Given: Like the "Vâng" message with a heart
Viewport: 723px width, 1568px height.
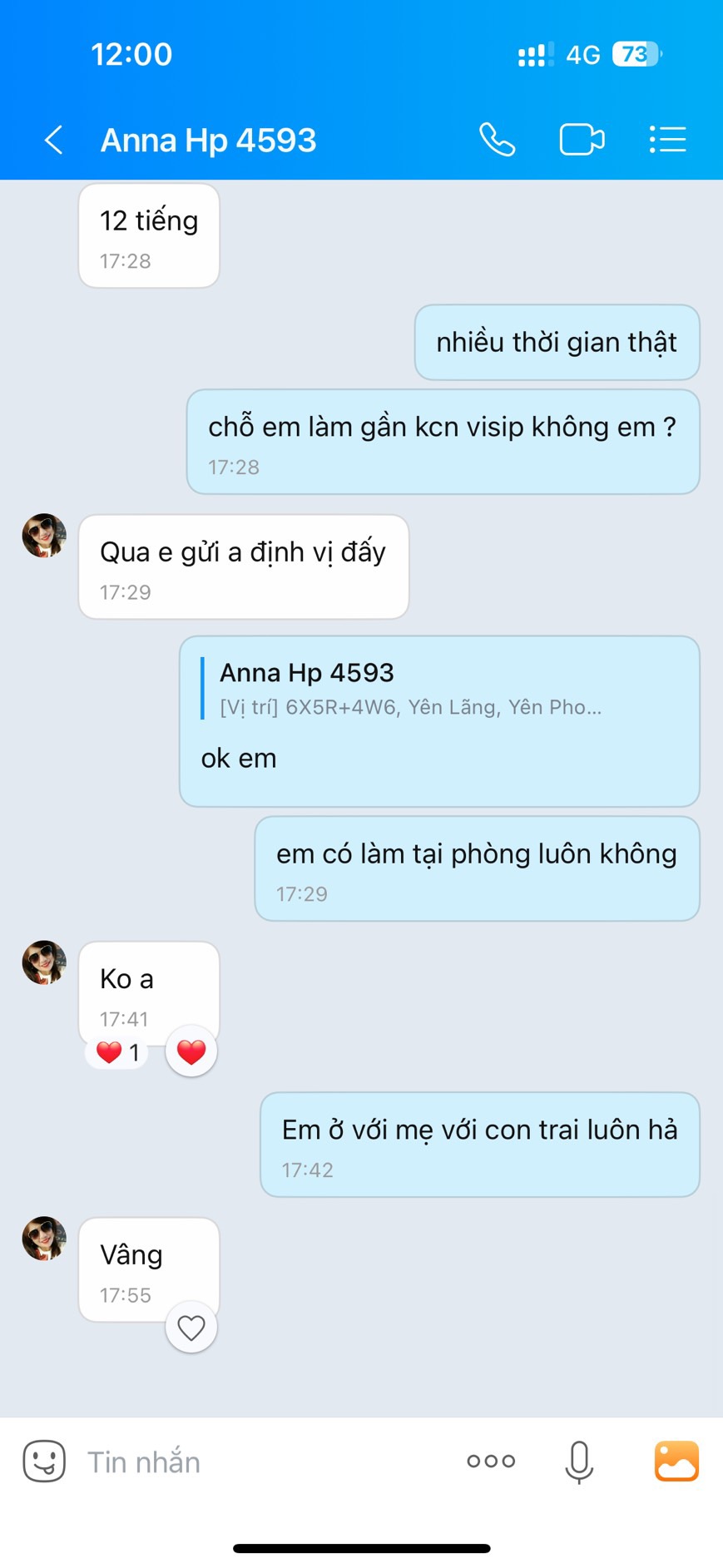Looking at the screenshot, I should pyautogui.click(x=191, y=1328).
